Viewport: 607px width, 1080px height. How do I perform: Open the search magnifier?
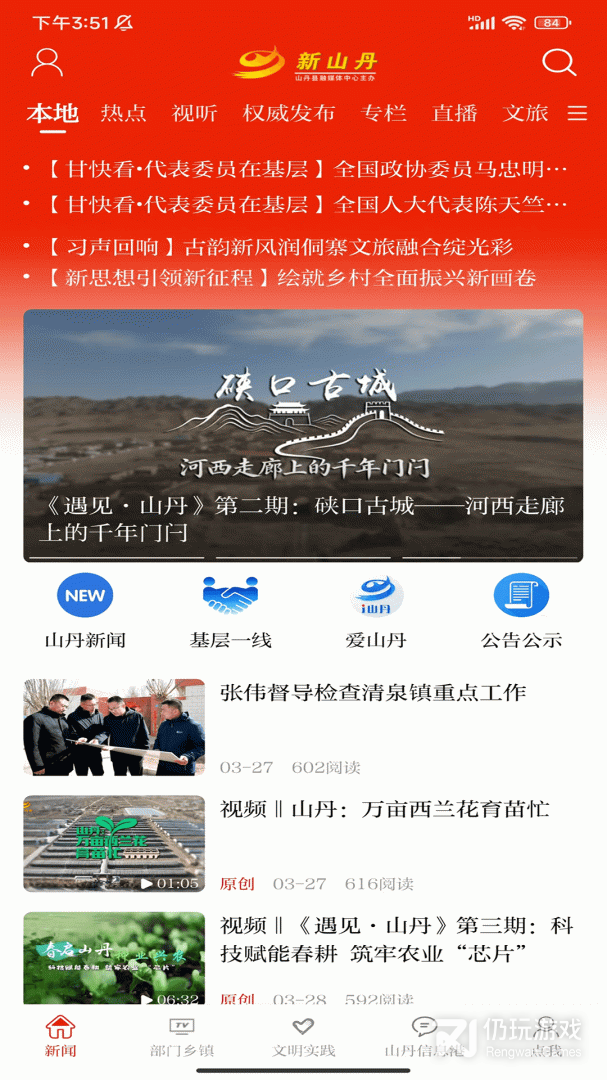[x=559, y=62]
